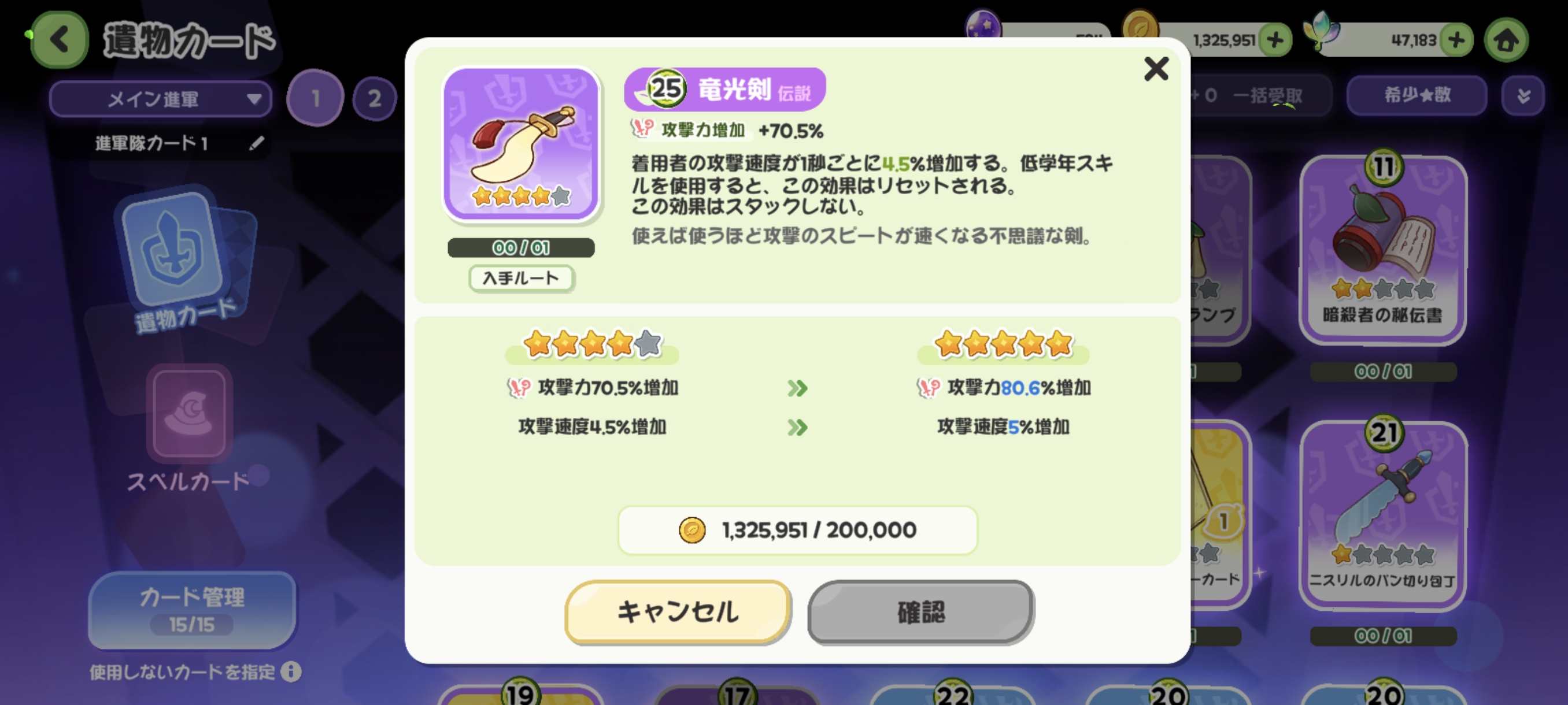Tap the キャンセル button

click(678, 611)
